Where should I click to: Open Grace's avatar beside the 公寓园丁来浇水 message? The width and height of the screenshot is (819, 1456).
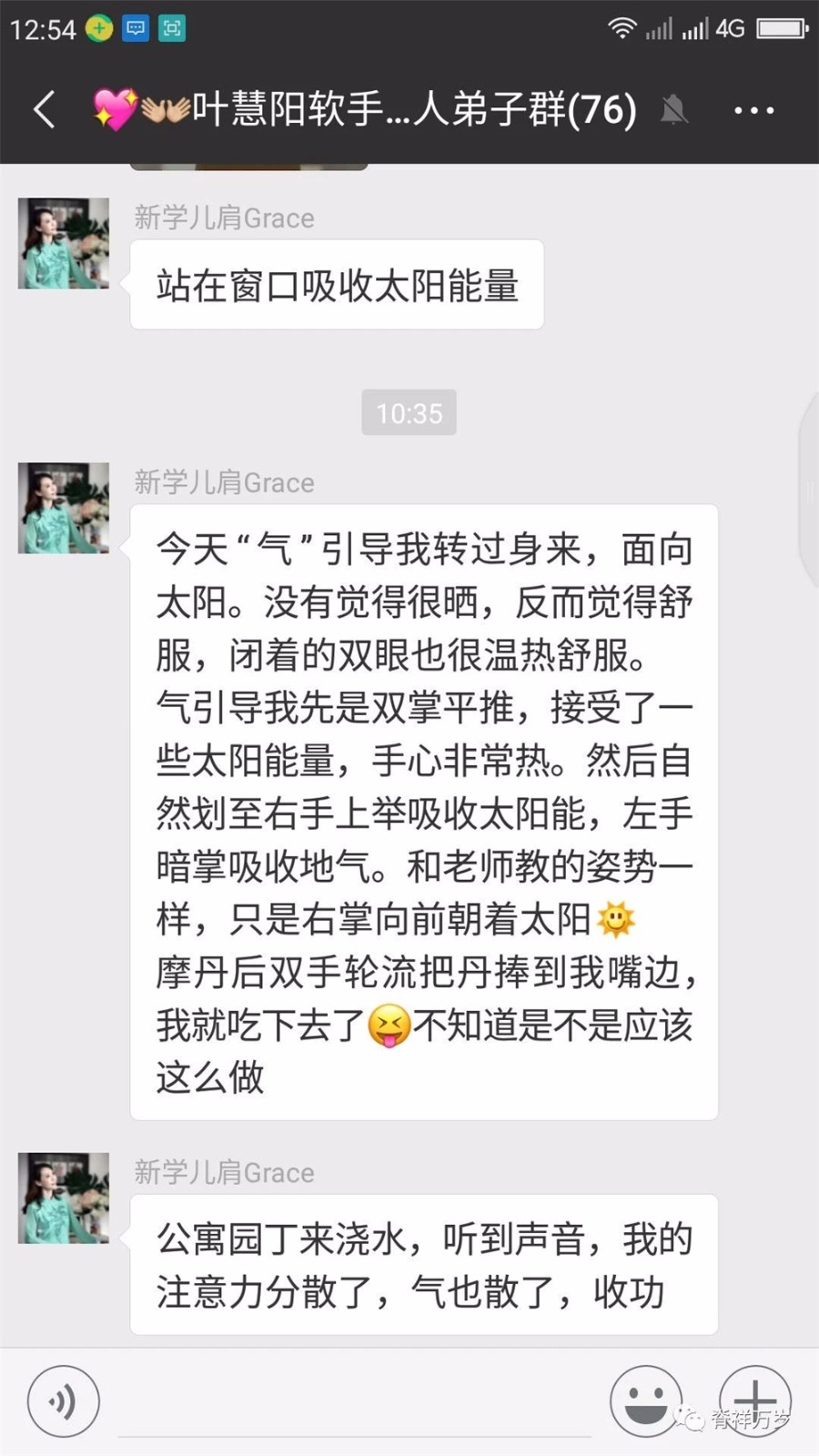64,1198
